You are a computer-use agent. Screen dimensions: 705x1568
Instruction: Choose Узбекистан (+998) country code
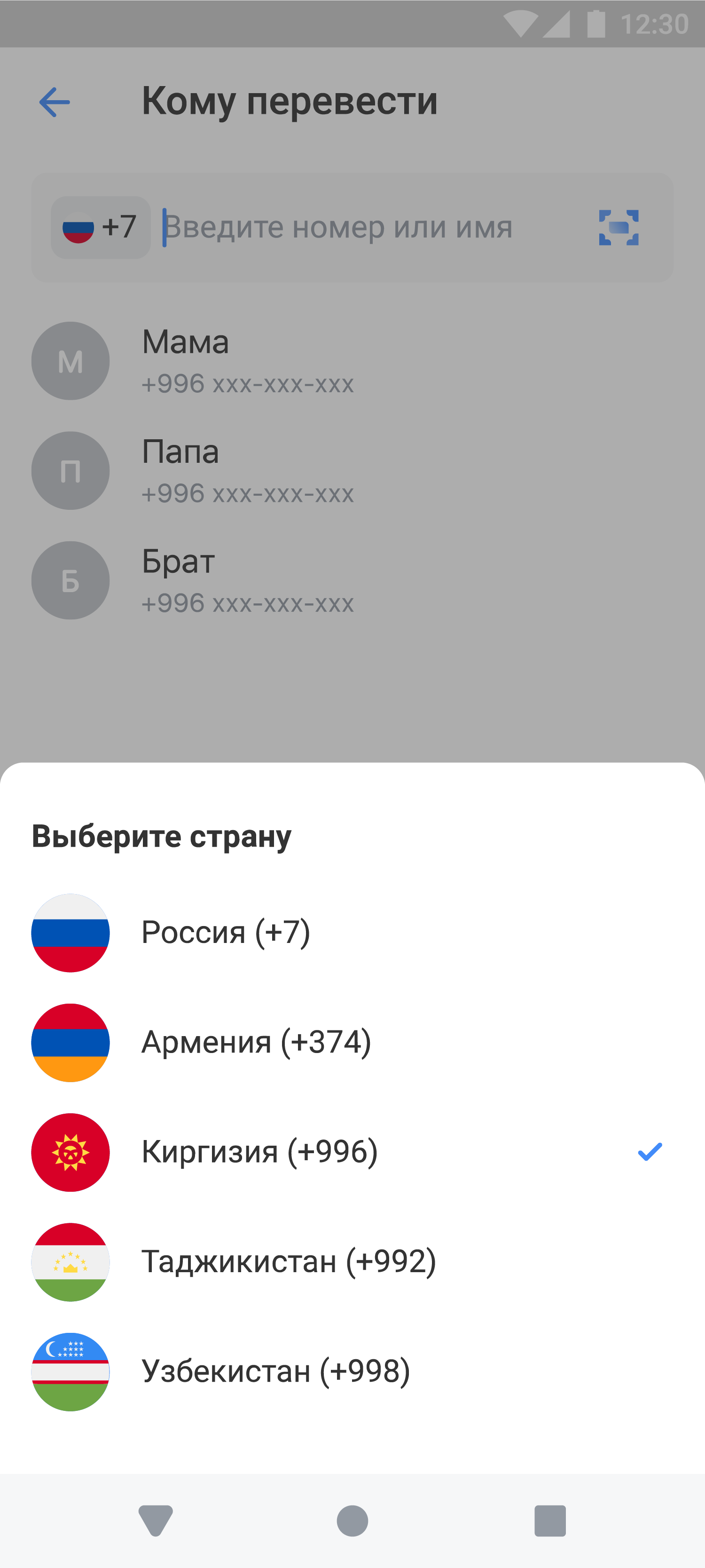click(x=275, y=1371)
